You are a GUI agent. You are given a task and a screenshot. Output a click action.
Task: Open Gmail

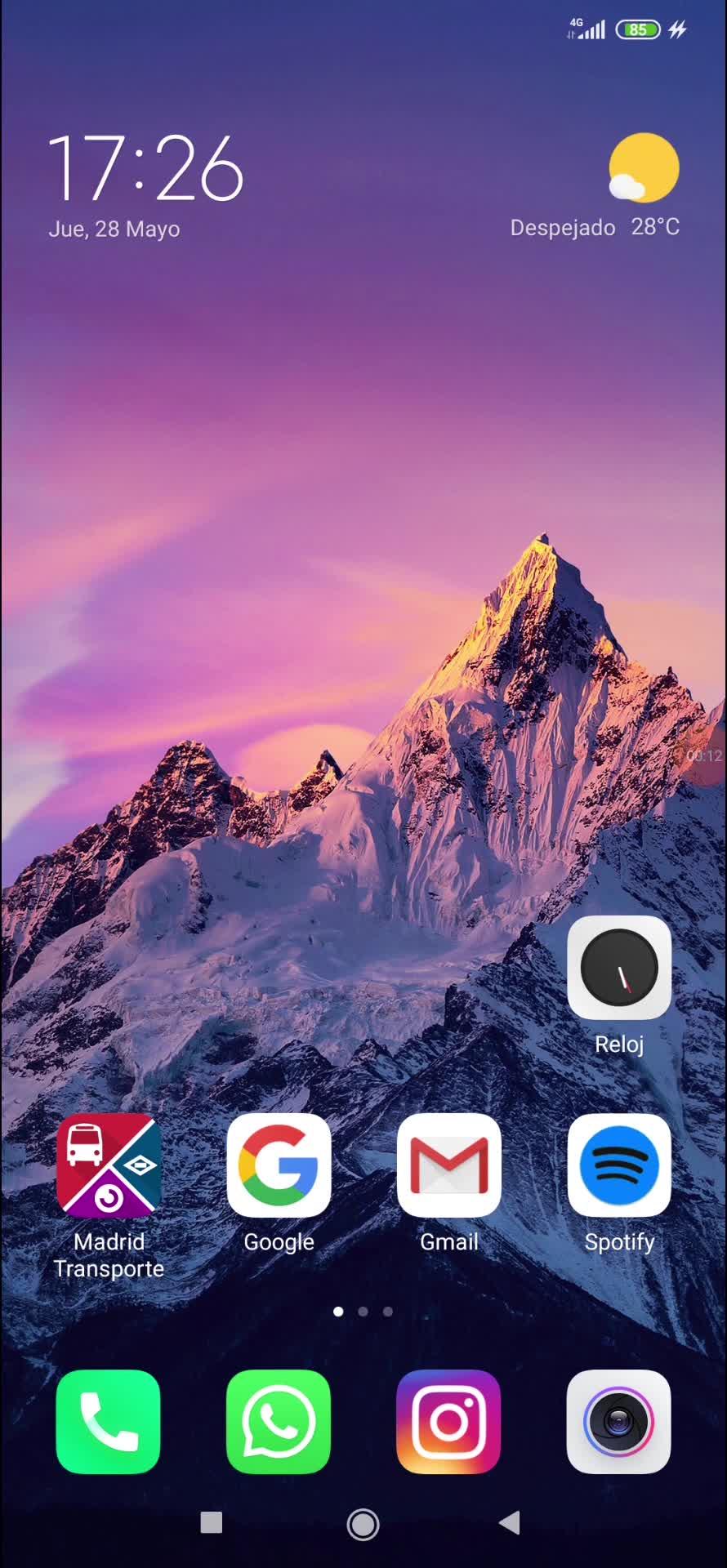click(449, 1165)
